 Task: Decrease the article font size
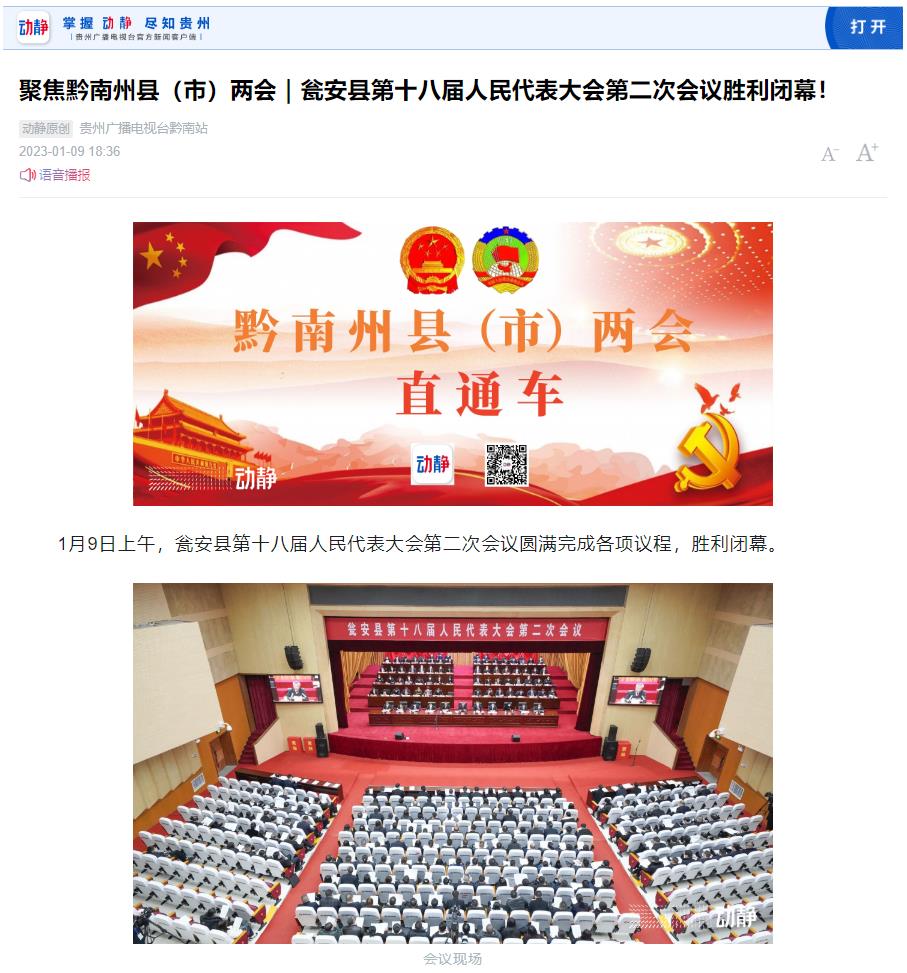(x=829, y=154)
